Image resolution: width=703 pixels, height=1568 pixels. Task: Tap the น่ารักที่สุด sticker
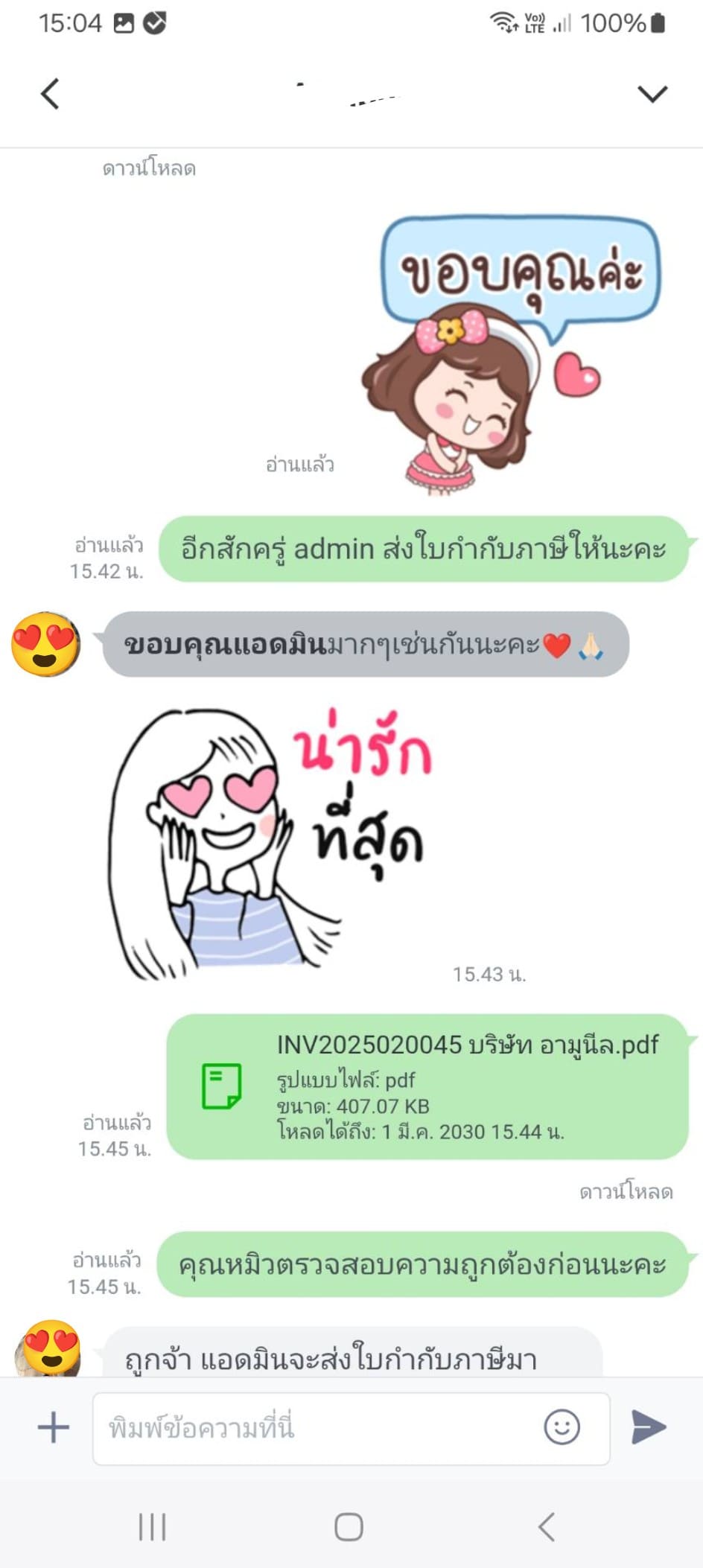pos(268,841)
